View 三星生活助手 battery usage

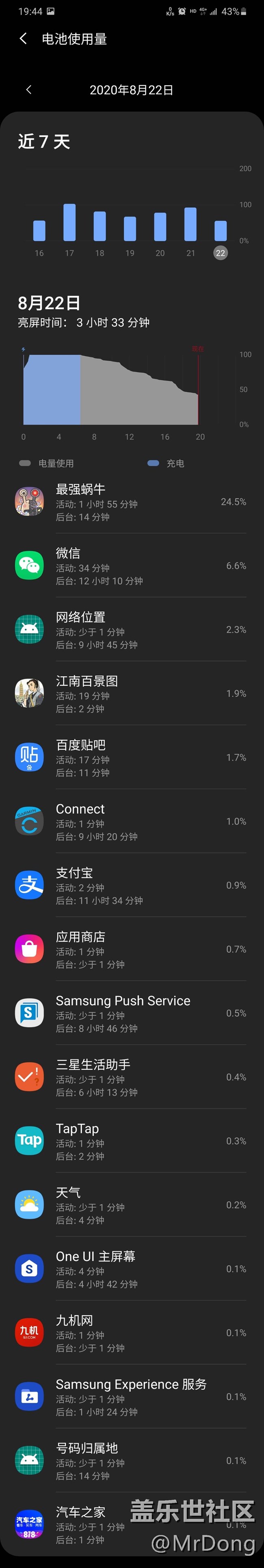point(132,1078)
